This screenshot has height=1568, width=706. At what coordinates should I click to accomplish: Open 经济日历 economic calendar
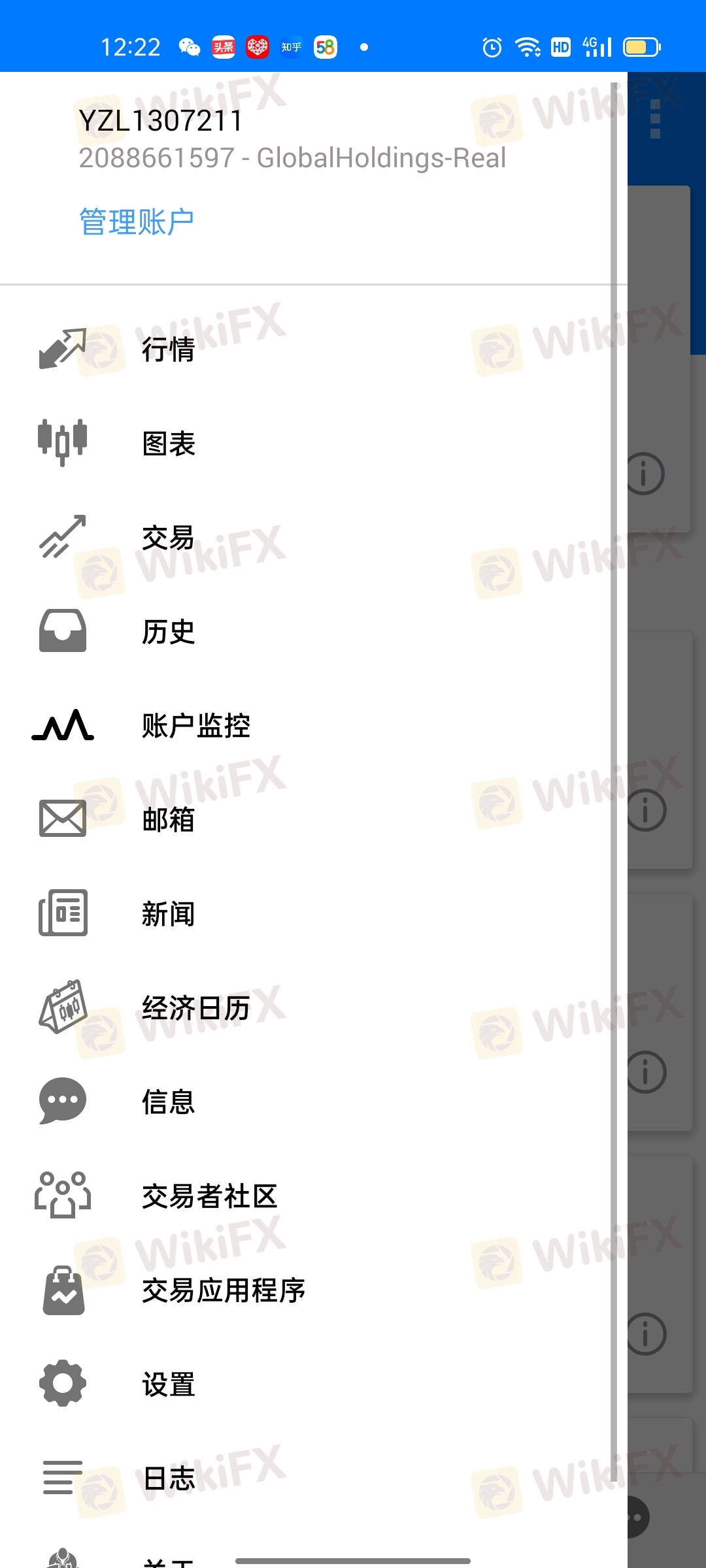tap(196, 1008)
